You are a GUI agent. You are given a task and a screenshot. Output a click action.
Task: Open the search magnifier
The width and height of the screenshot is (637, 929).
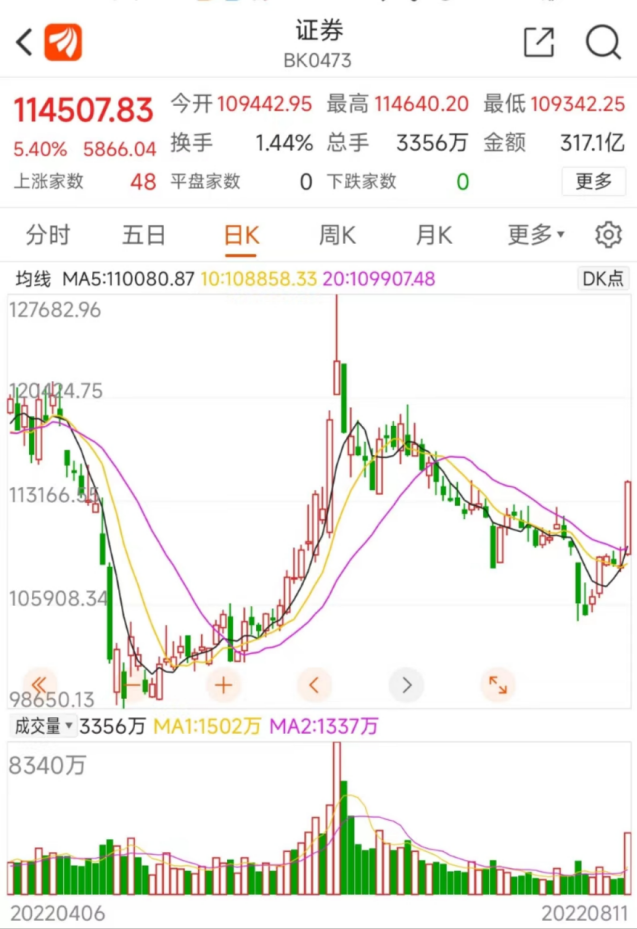pos(603,42)
